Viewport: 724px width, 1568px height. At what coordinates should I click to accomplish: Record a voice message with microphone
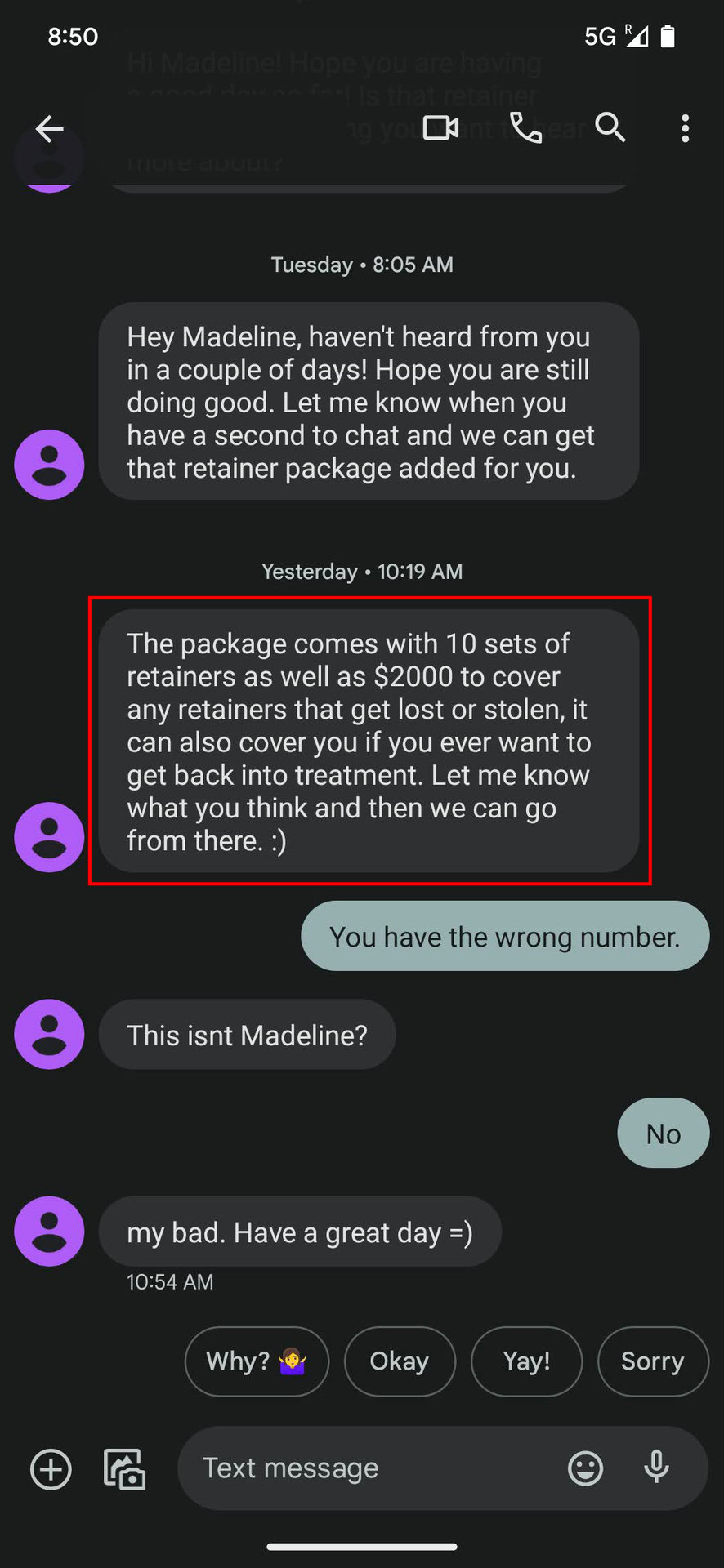pos(656,1468)
